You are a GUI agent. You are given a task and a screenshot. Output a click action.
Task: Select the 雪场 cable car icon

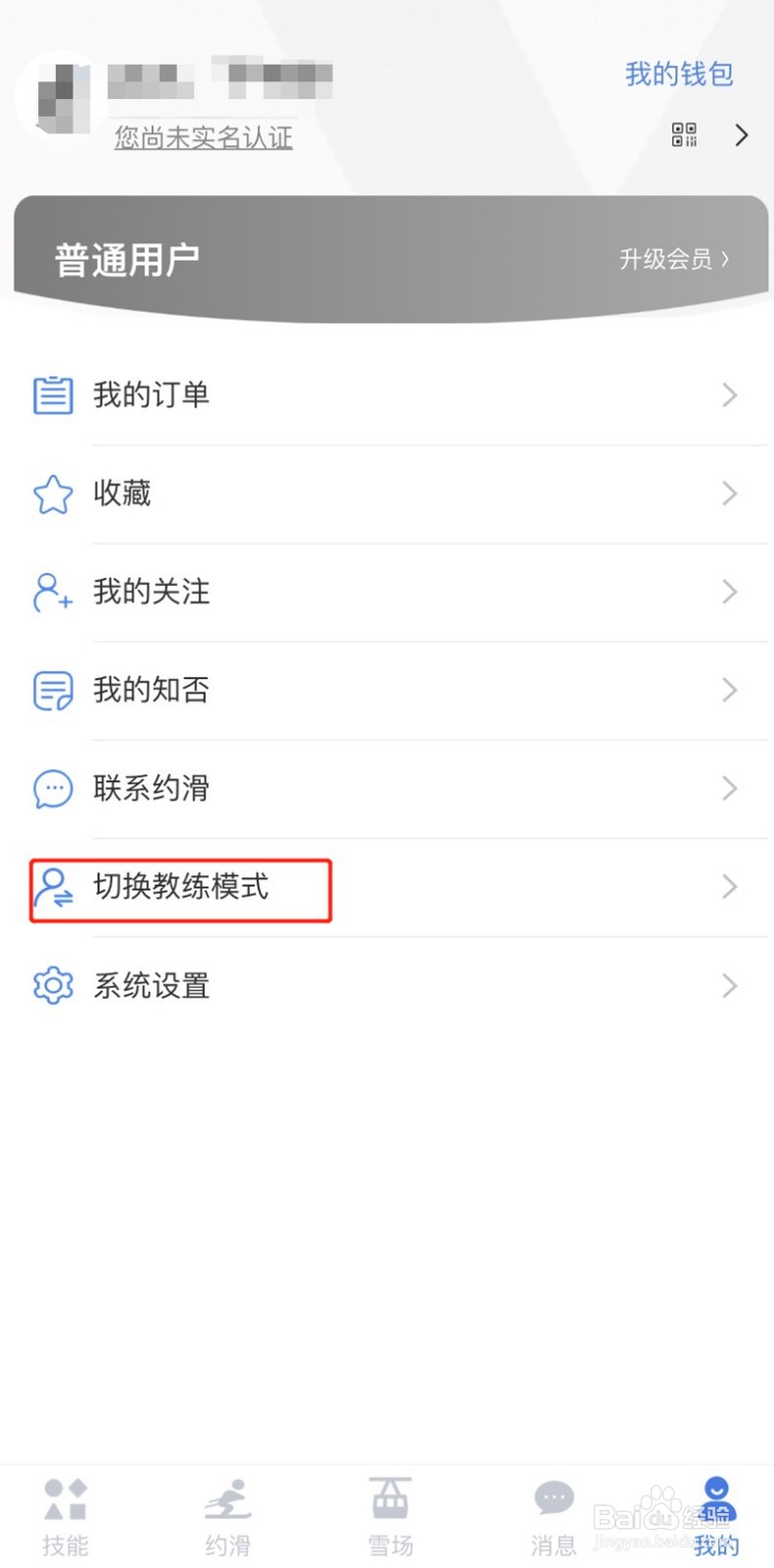pyautogui.click(x=390, y=1496)
